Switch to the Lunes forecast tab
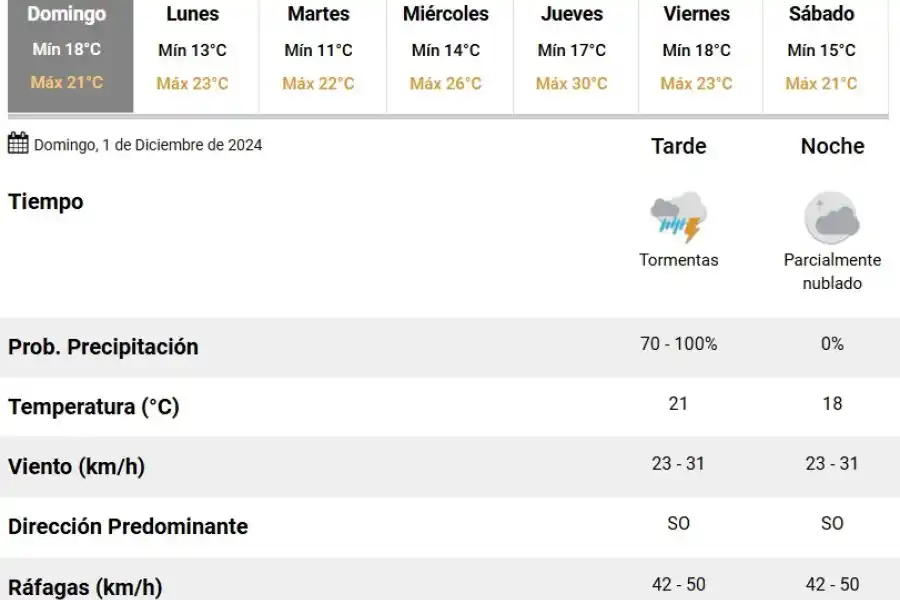 (193, 50)
